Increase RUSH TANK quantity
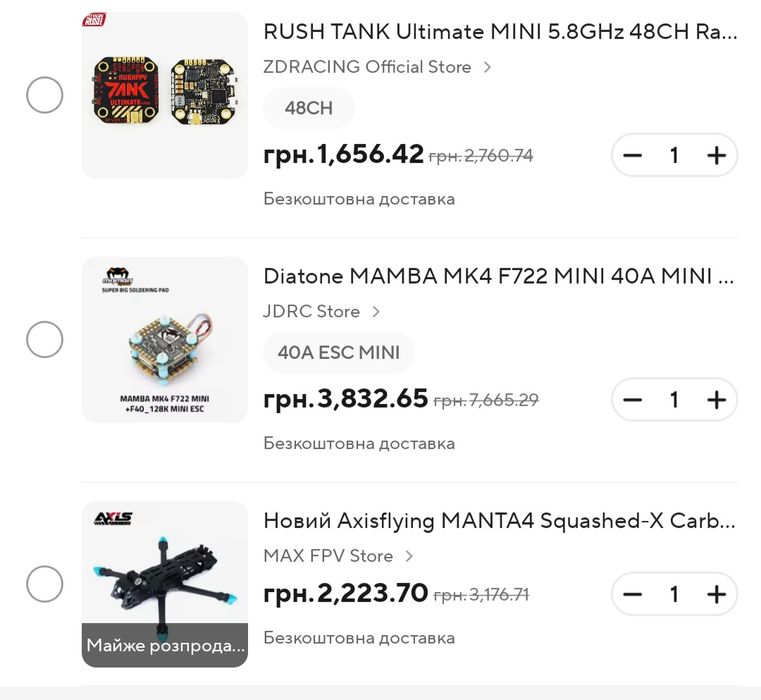The image size is (761, 700). [x=716, y=155]
